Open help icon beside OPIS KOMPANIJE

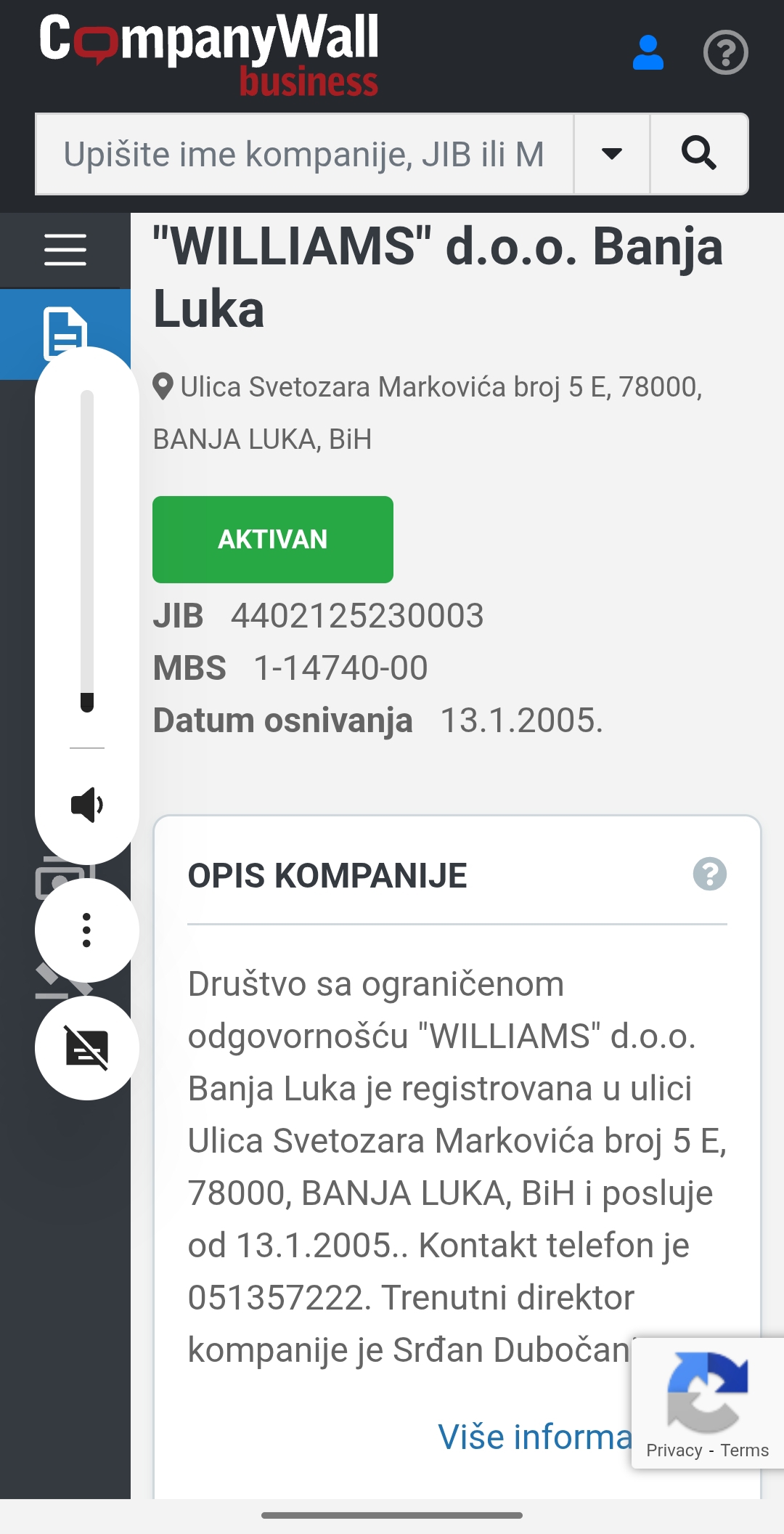point(710,874)
